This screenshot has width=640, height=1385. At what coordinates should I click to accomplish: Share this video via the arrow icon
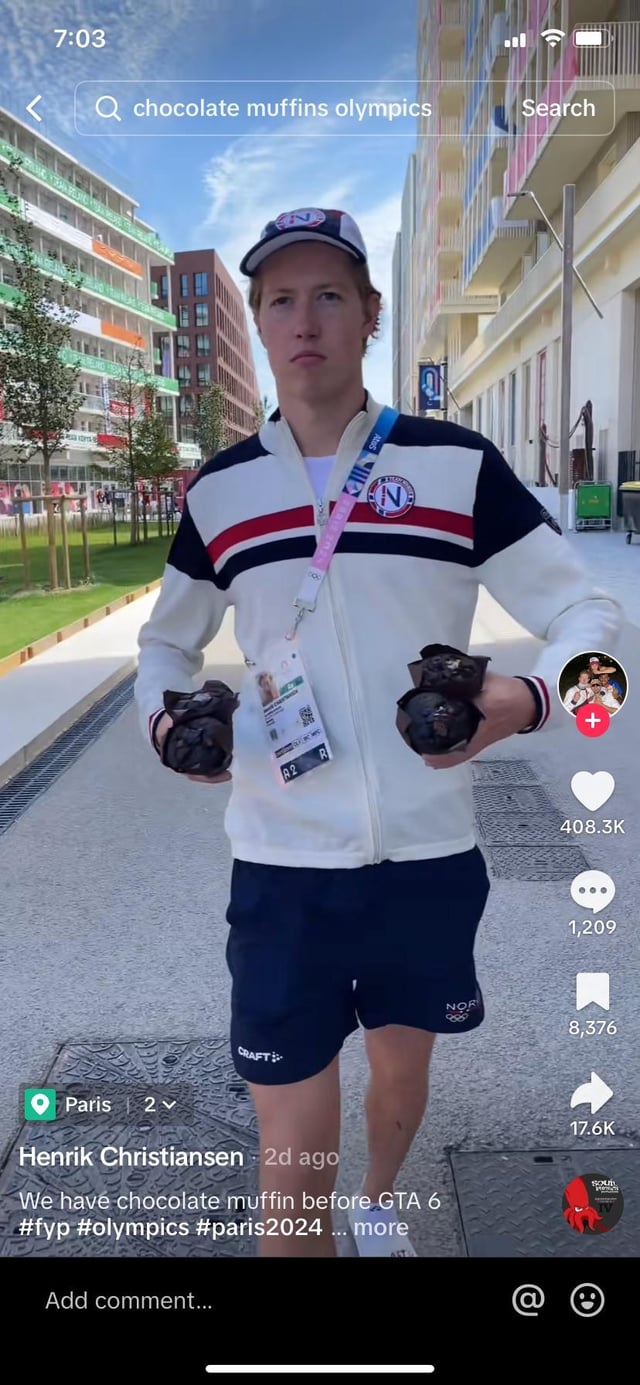[x=592, y=1092]
